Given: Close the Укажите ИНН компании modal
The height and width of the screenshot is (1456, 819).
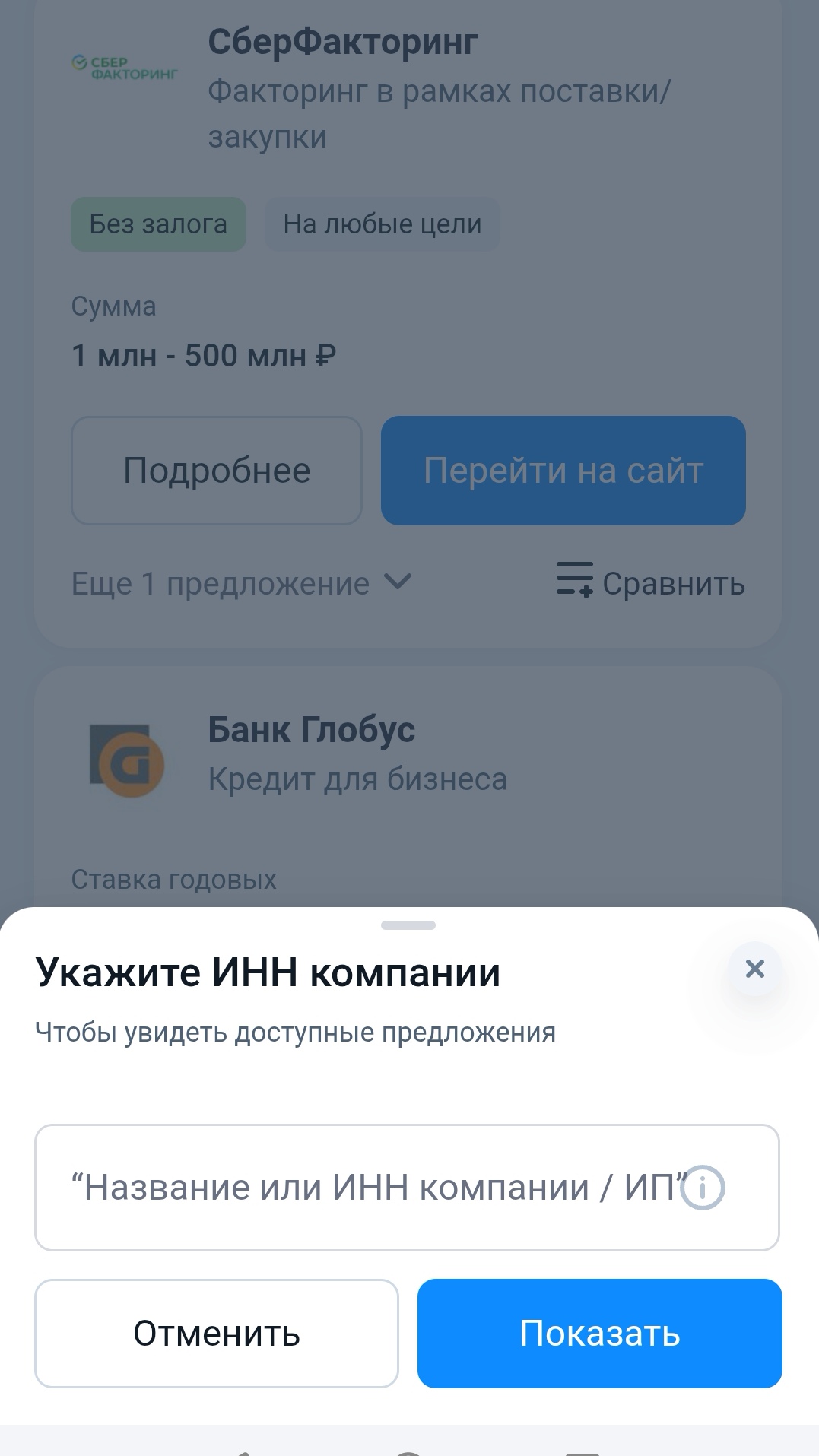Looking at the screenshot, I should [755, 969].
